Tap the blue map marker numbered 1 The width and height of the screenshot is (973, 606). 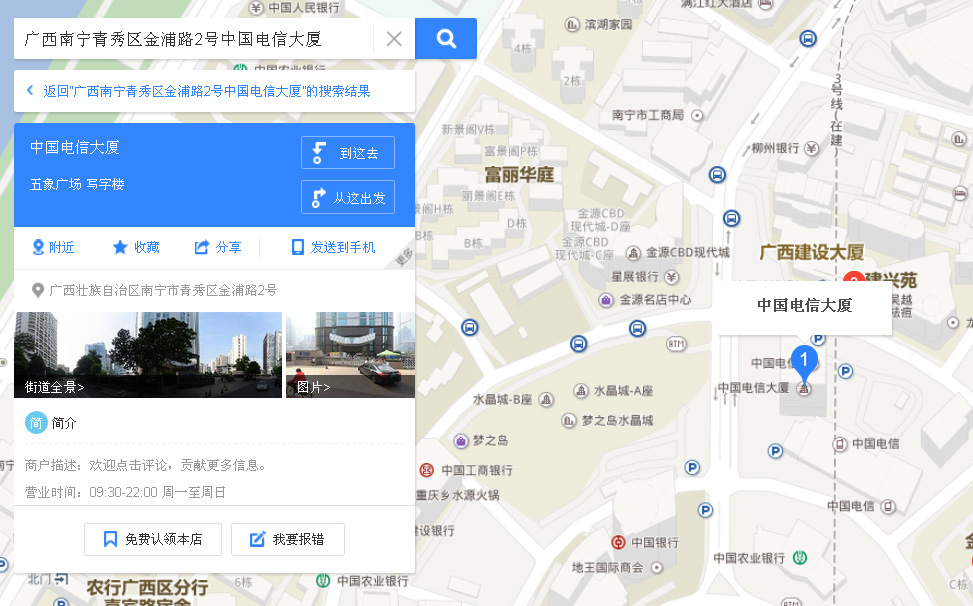804,360
